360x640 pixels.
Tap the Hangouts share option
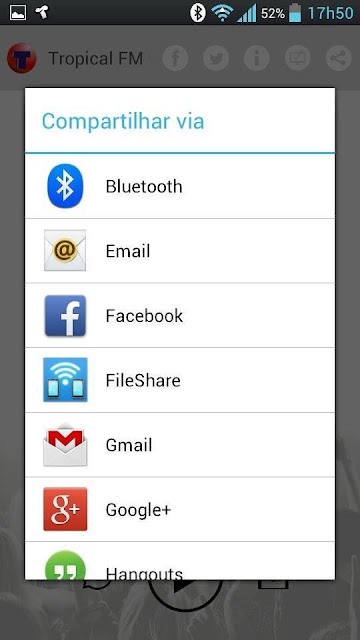point(180,561)
